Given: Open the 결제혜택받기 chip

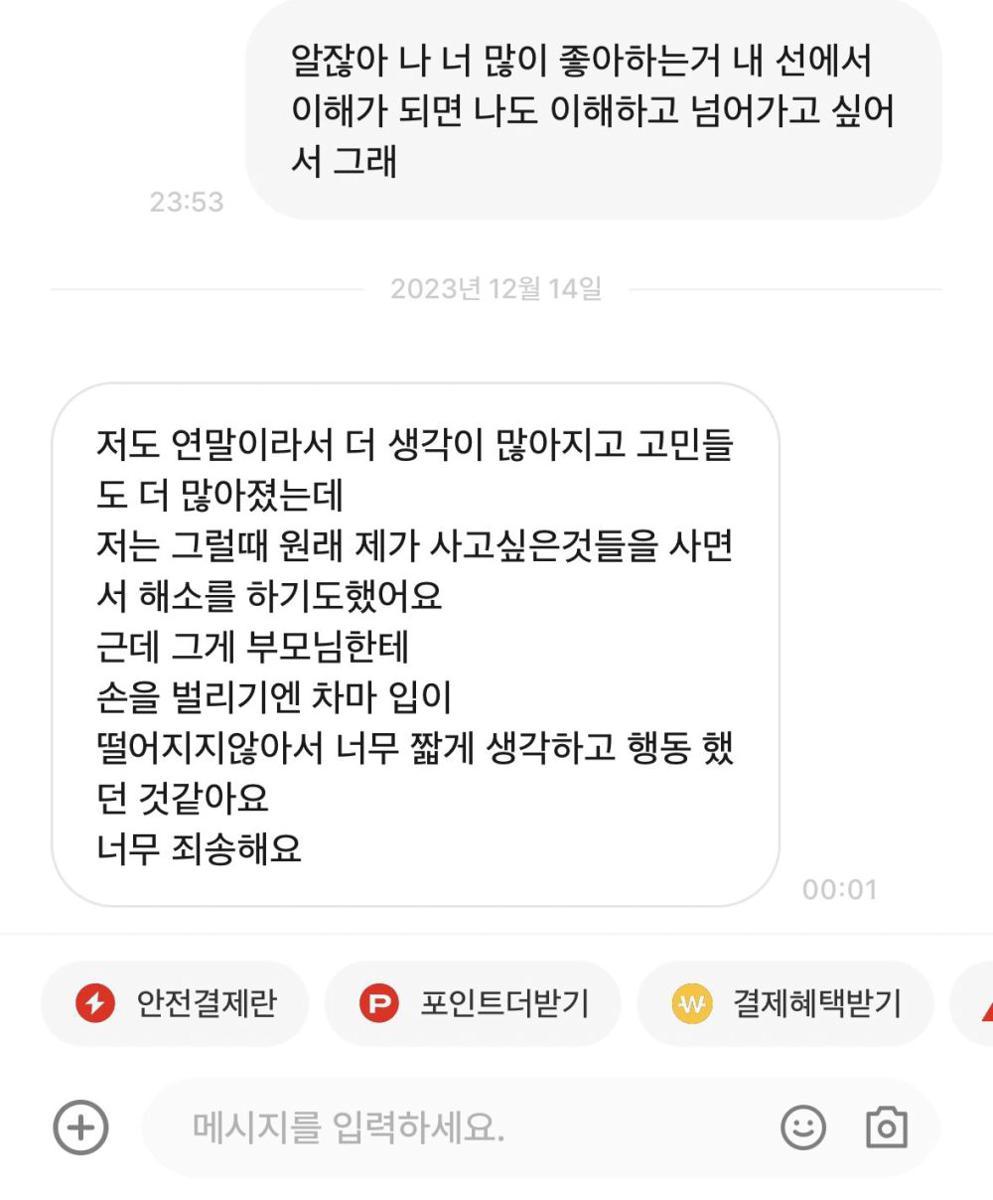Looking at the screenshot, I should point(785,1003).
